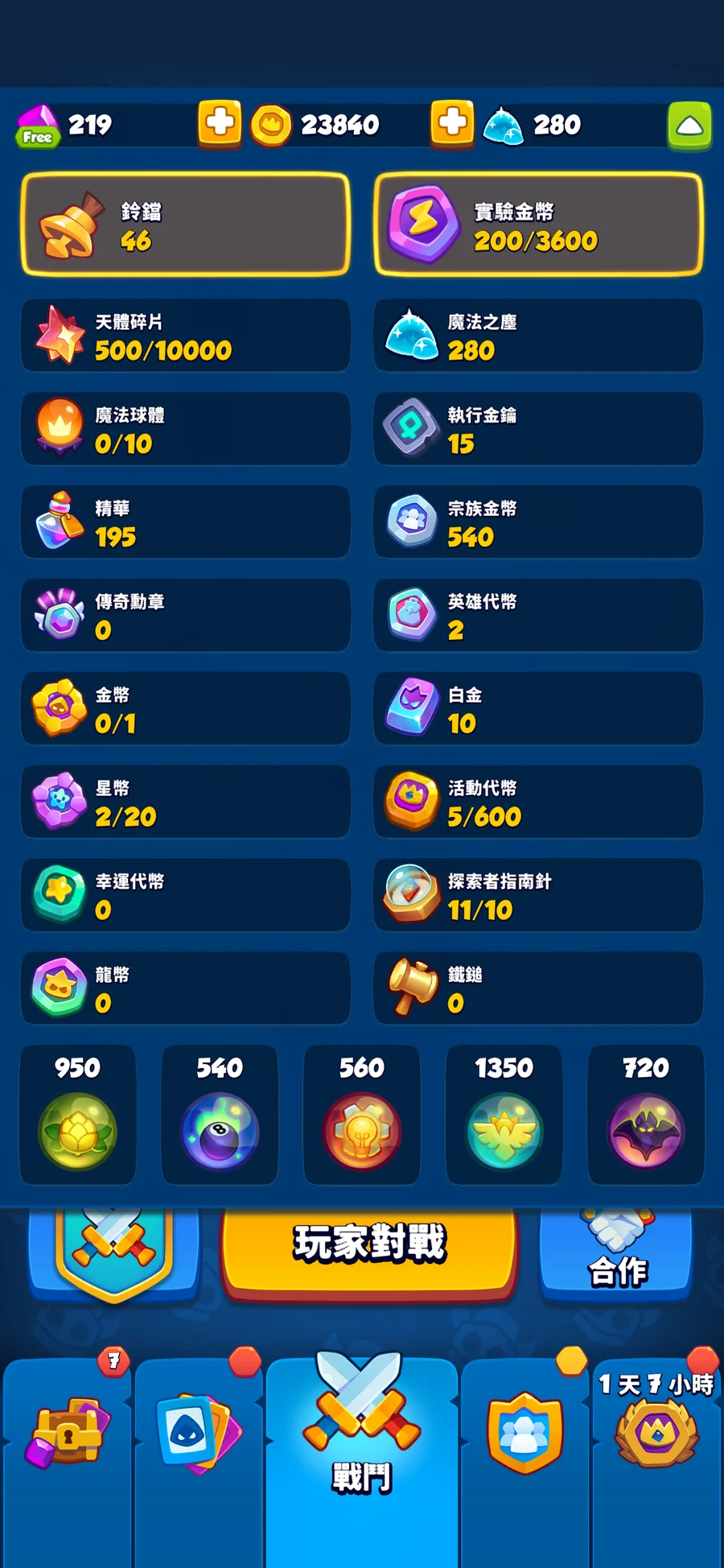Add more gold coins with the plus button

coord(452,124)
